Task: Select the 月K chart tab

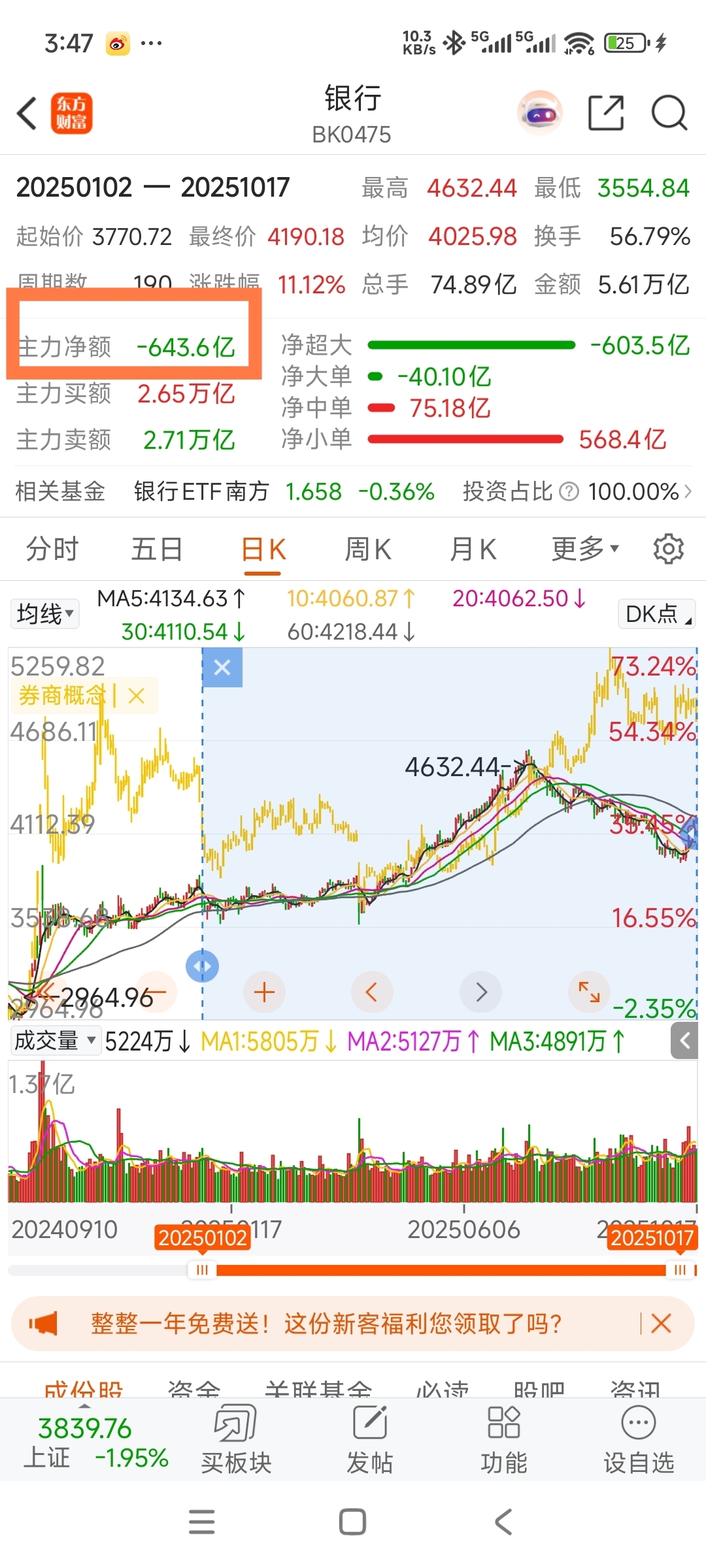Action: click(473, 549)
